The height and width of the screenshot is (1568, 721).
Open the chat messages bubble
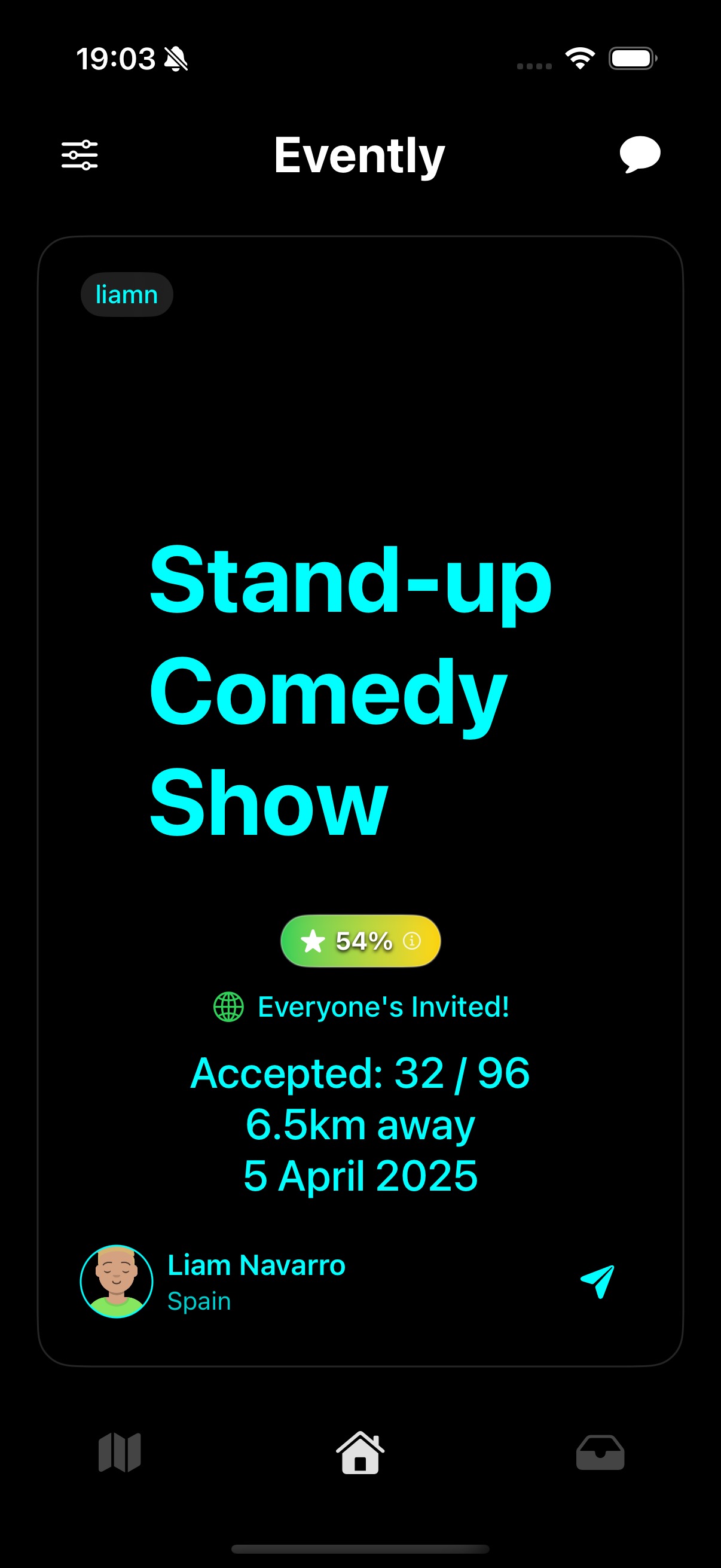[x=640, y=155]
